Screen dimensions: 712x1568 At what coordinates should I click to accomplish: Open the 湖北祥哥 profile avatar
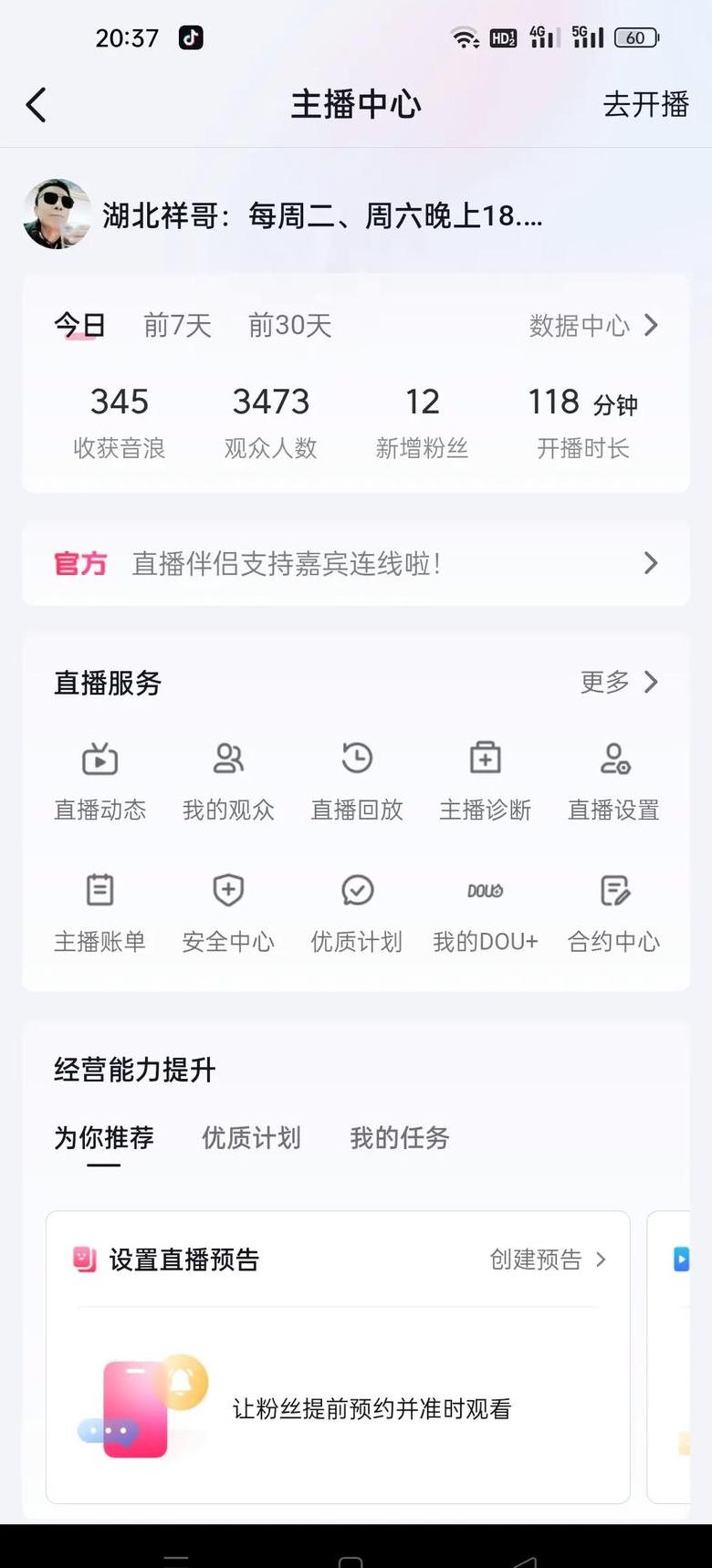pyautogui.click(x=57, y=214)
